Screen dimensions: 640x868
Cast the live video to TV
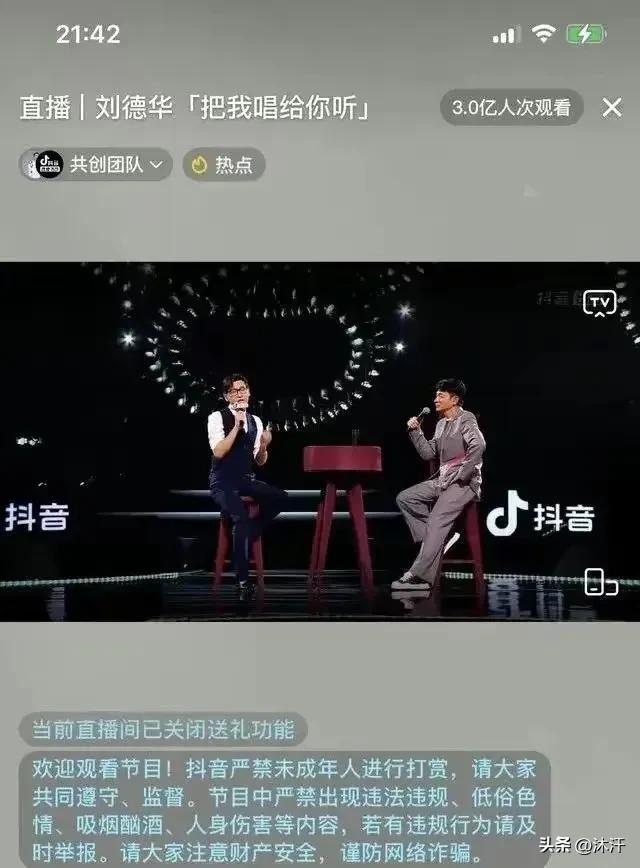599,303
